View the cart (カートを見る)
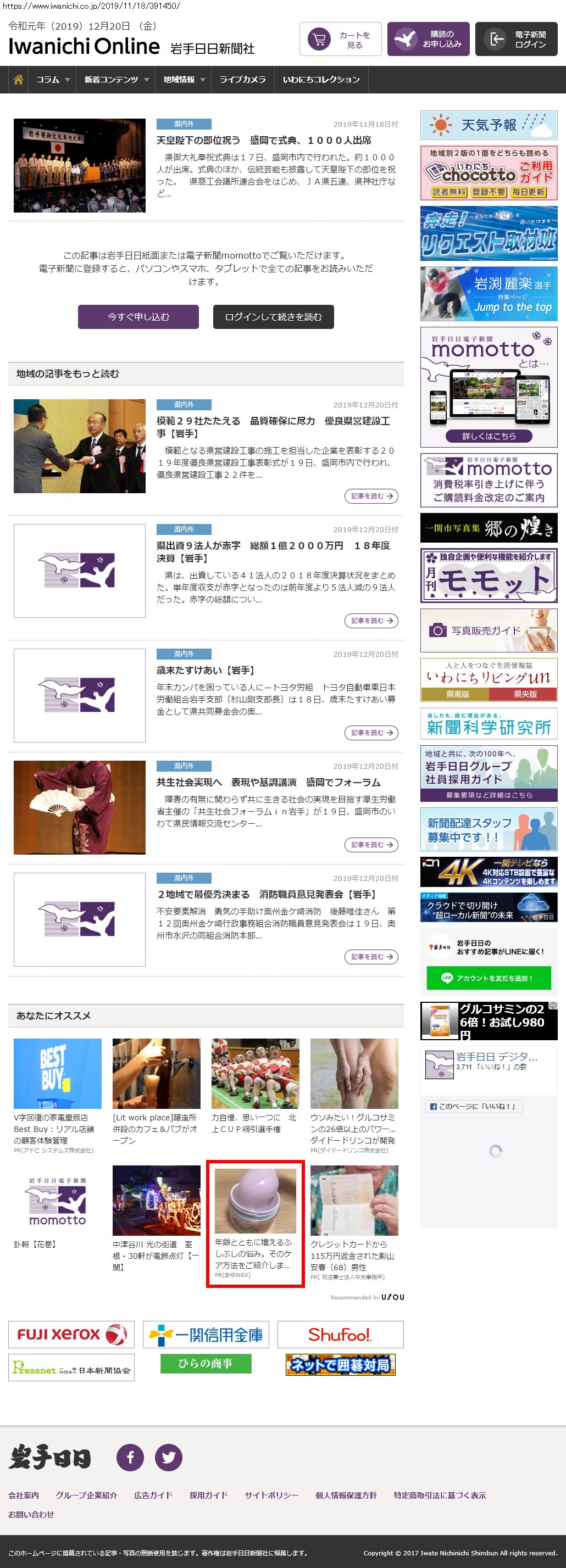The width and height of the screenshot is (566, 1568). click(x=341, y=40)
